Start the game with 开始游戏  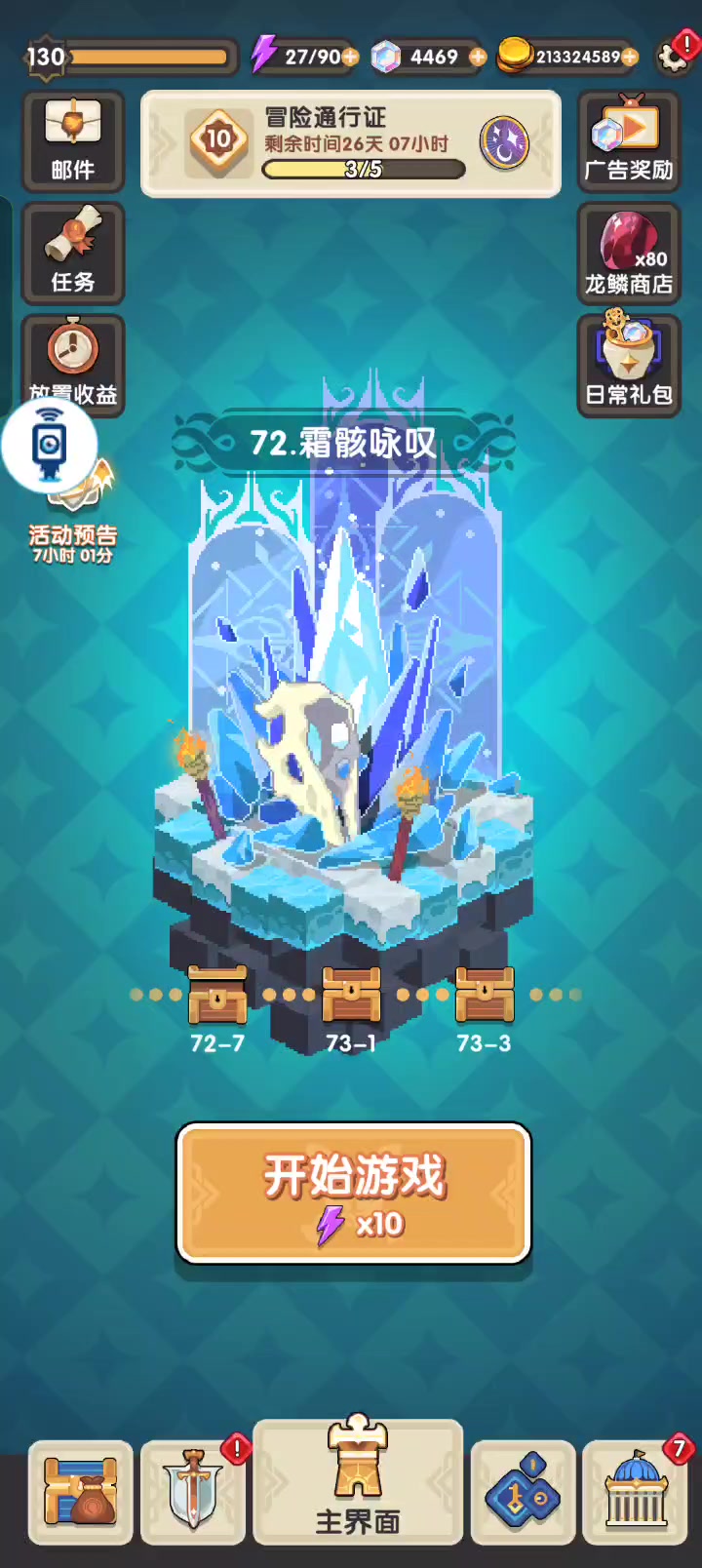tap(354, 1194)
